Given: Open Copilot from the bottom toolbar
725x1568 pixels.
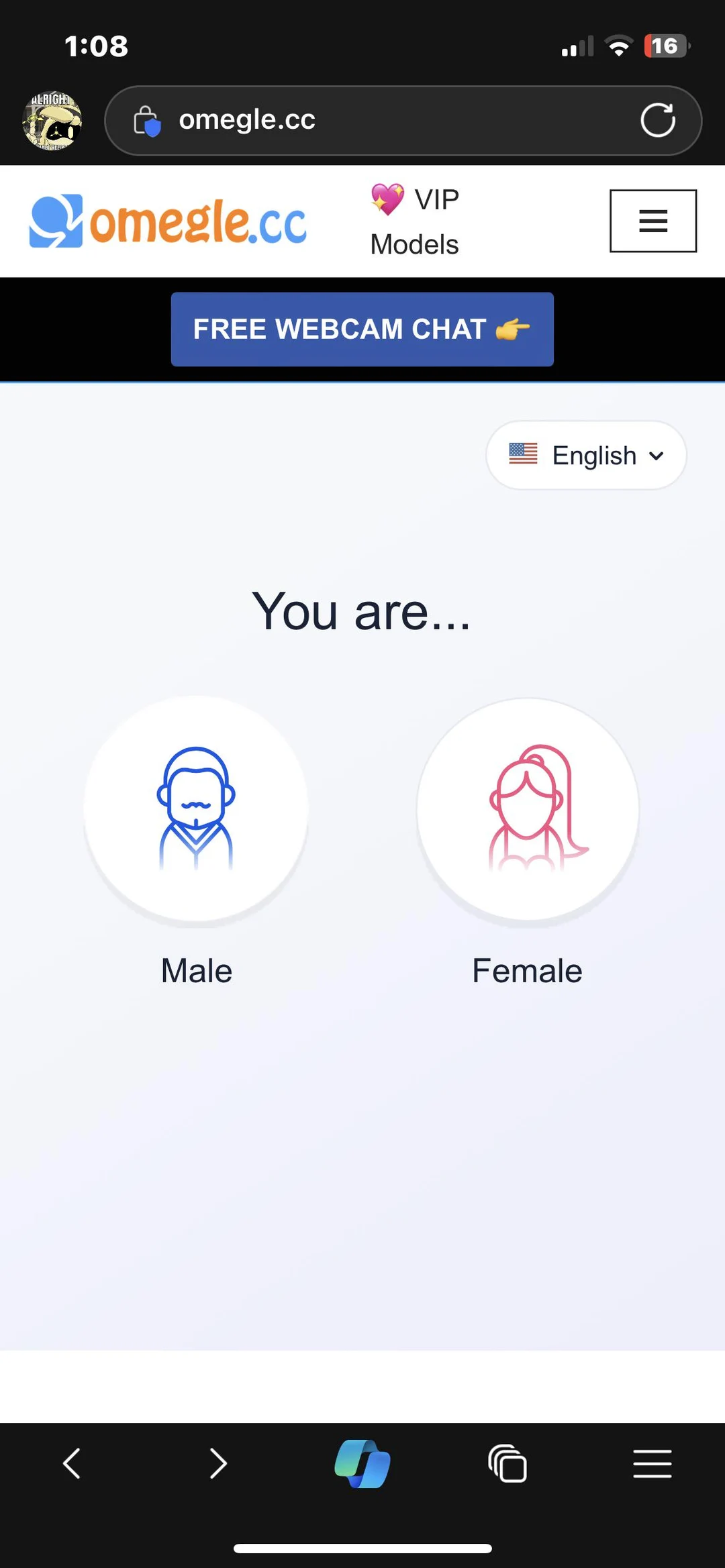Looking at the screenshot, I should [362, 1463].
